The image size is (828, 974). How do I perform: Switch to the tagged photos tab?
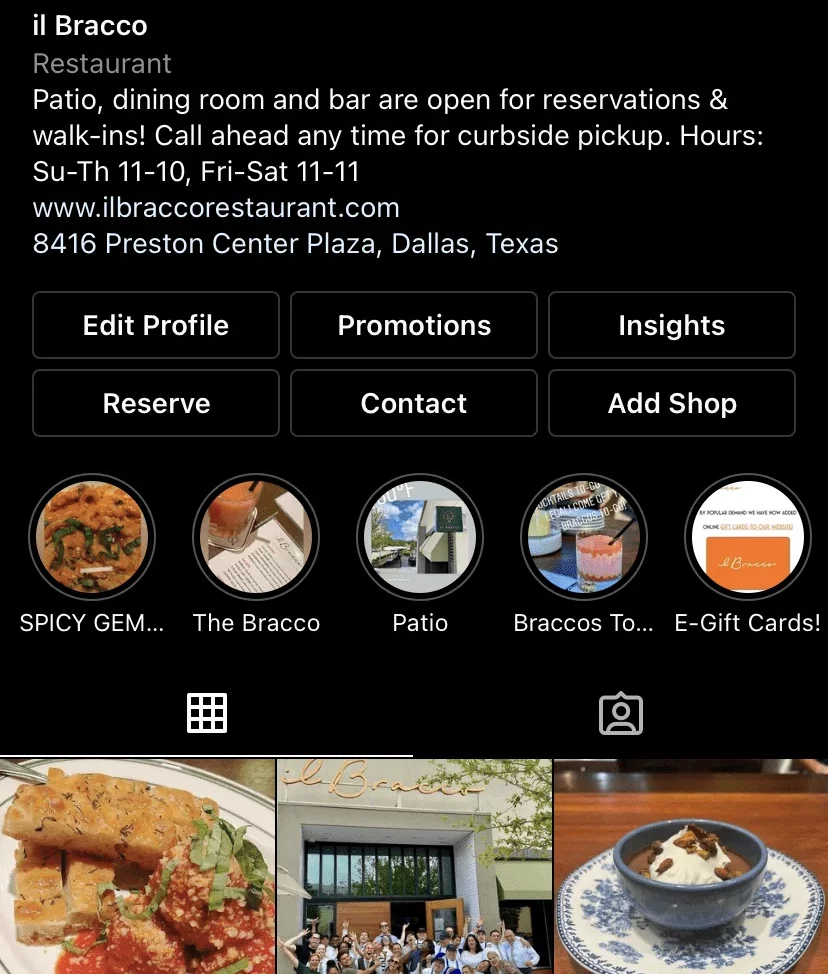coord(620,714)
